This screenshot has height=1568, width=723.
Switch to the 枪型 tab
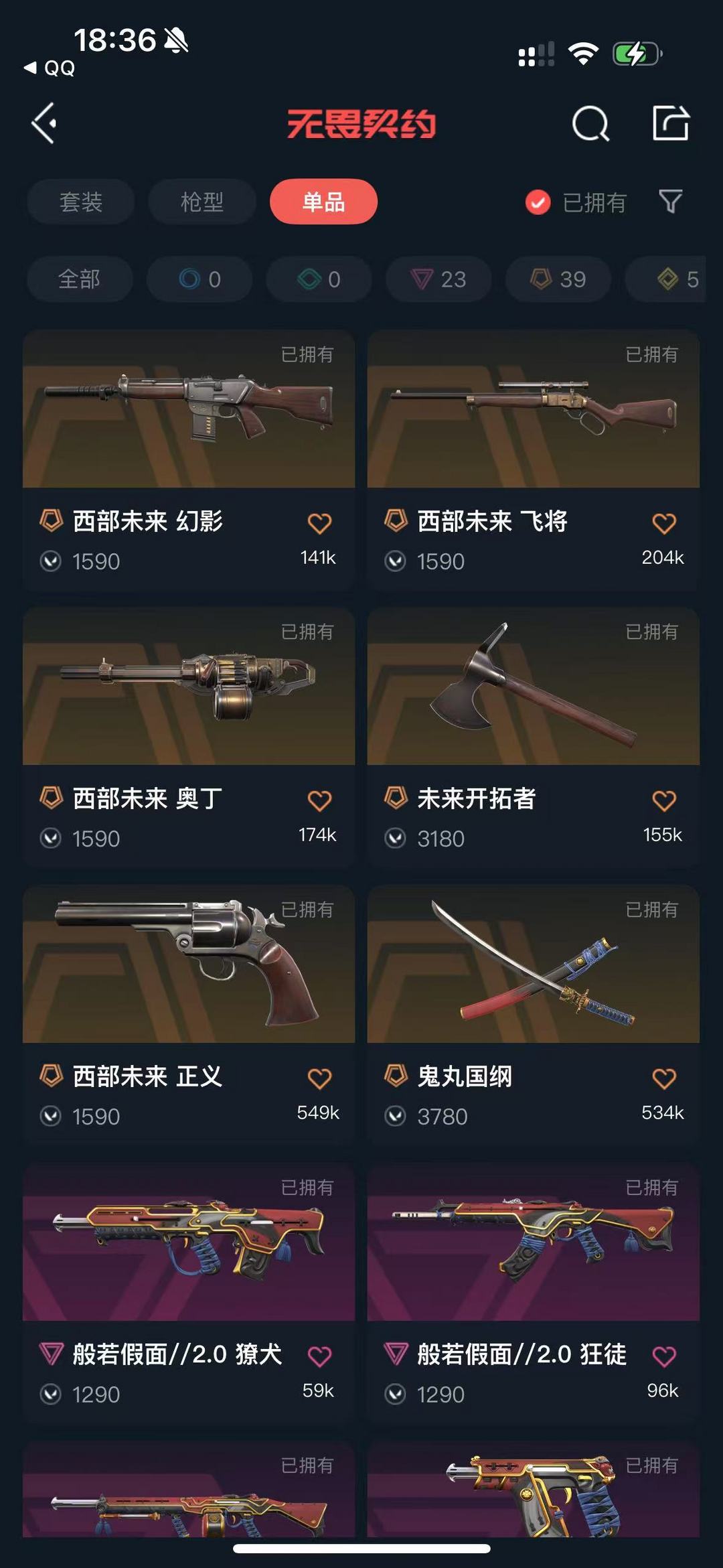coord(202,202)
